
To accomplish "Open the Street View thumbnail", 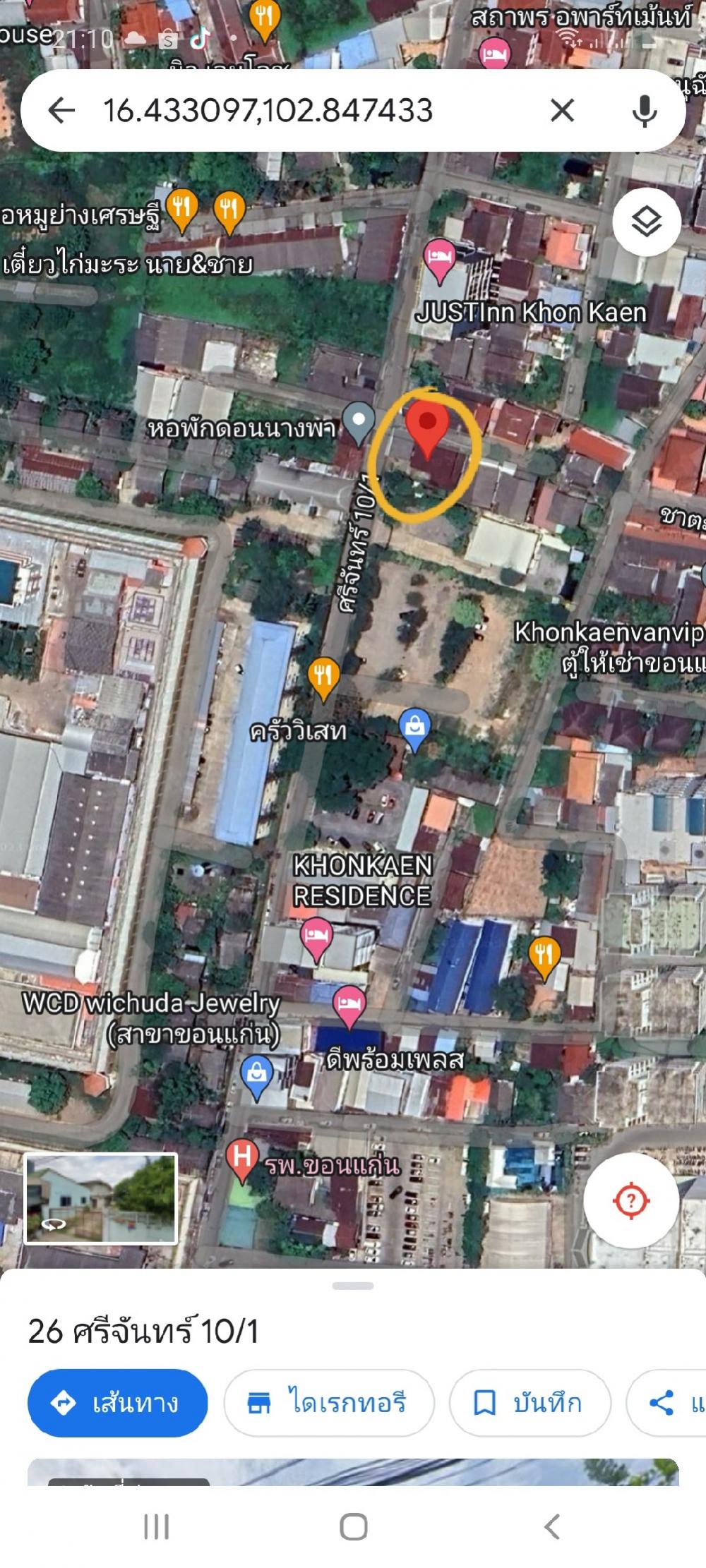I will 100,1198.
